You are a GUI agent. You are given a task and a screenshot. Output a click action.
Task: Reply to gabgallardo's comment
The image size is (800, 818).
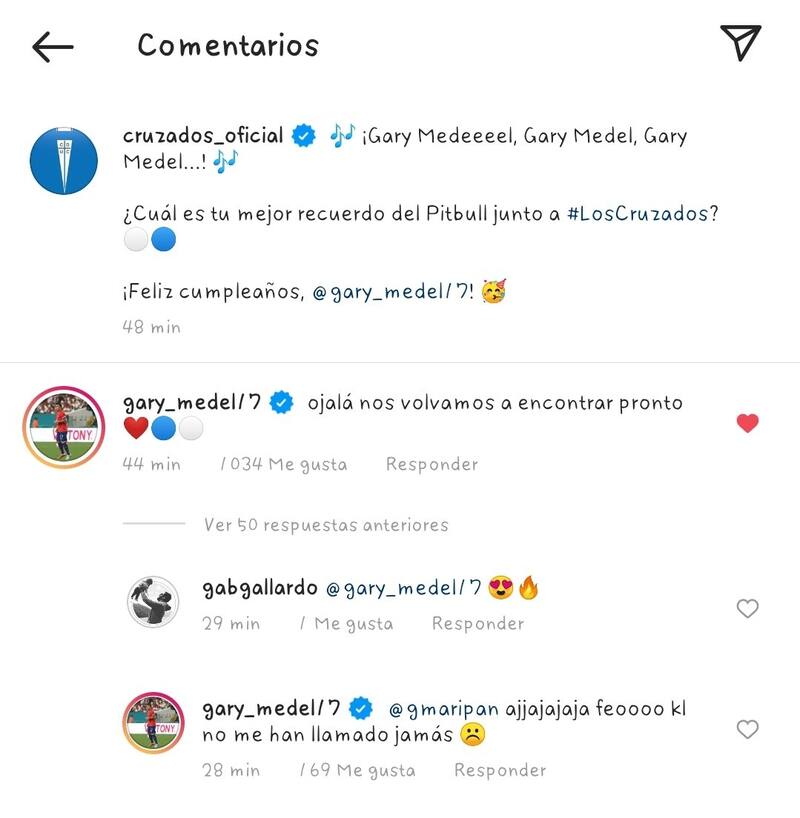point(477,623)
